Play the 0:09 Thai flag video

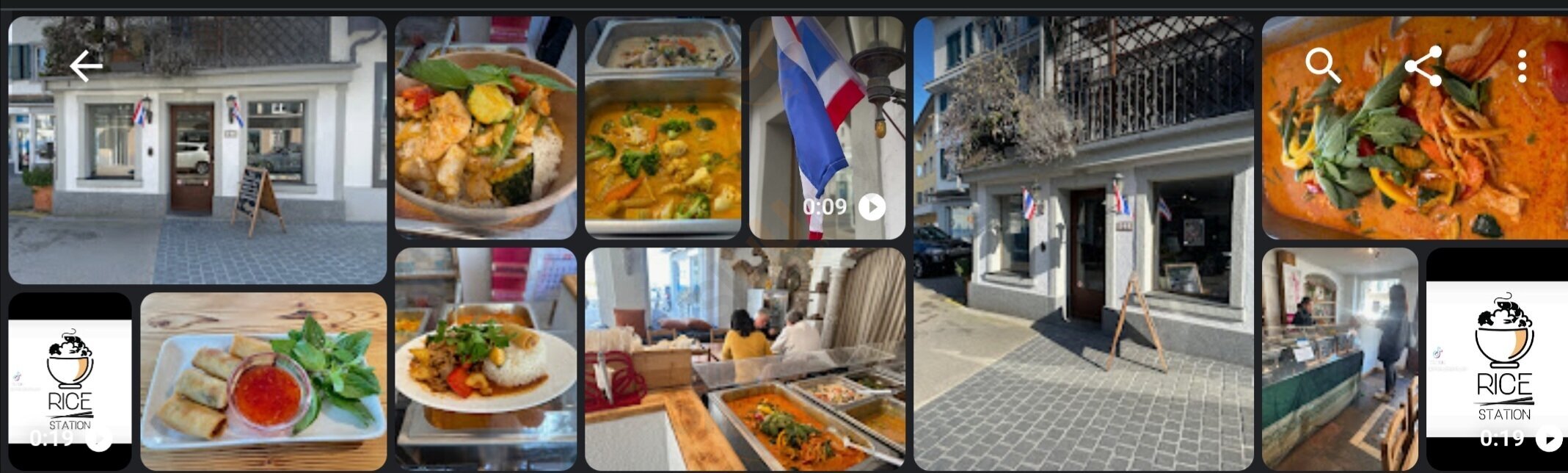click(x=827, y=128)
